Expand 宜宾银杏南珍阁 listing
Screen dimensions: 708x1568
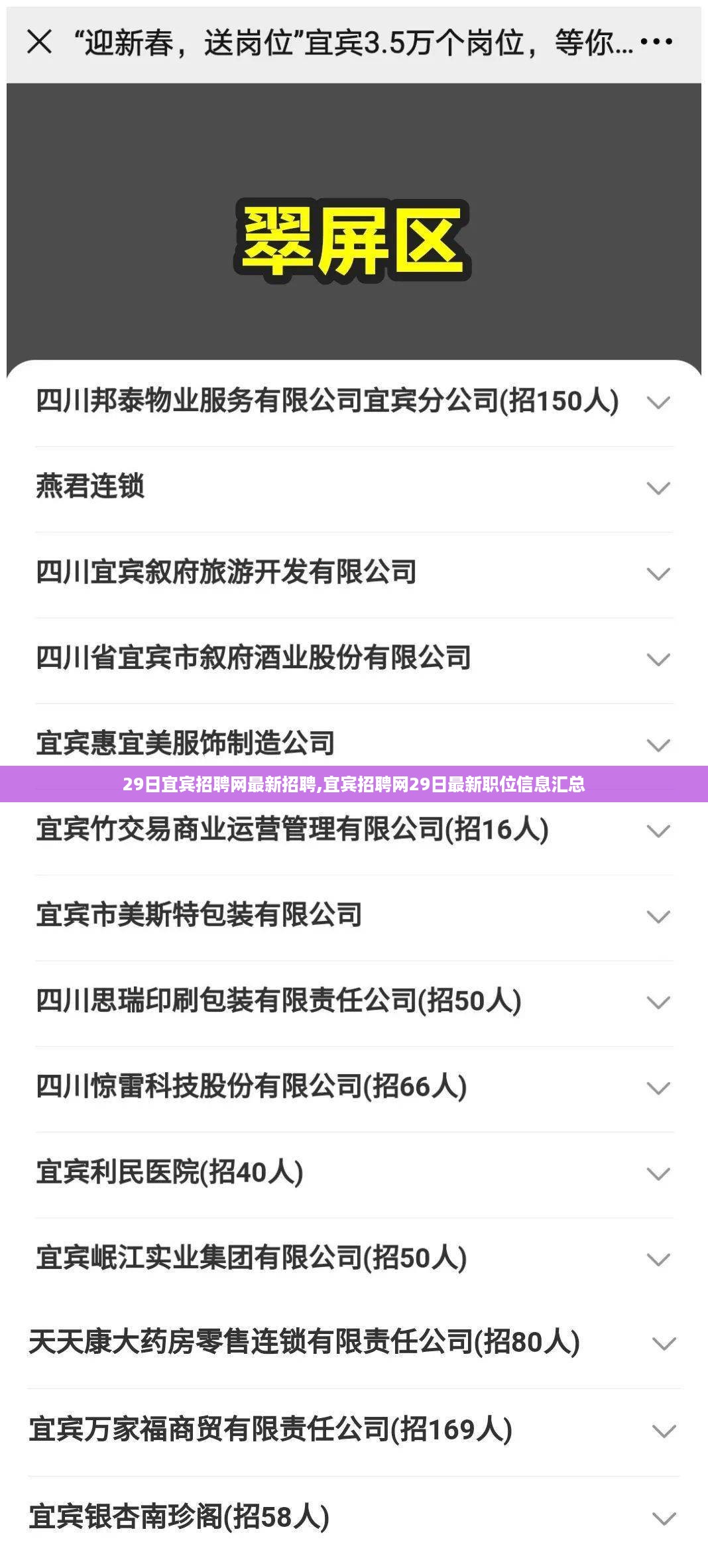[x=664, y=1518]
